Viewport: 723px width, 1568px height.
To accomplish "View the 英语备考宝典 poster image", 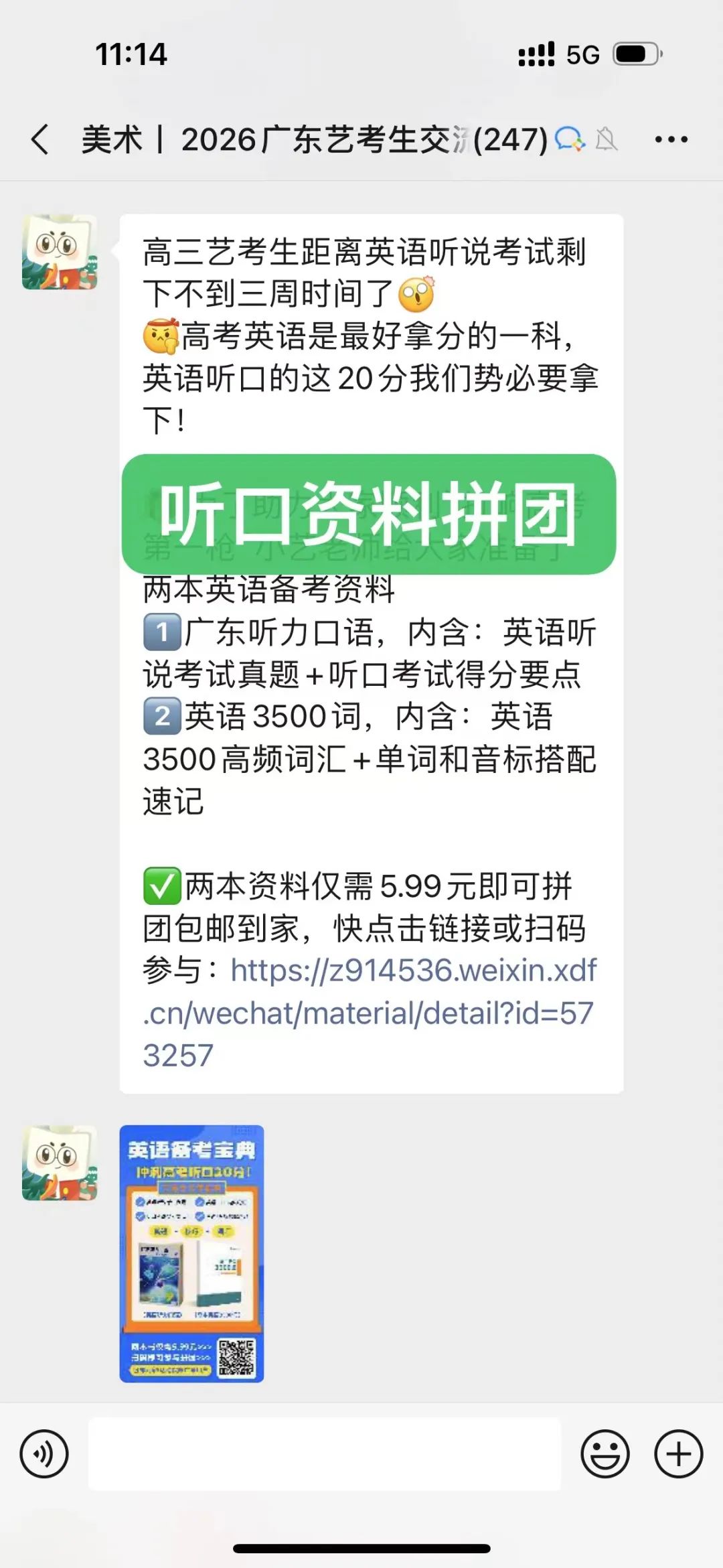I will coord(191,1253).
